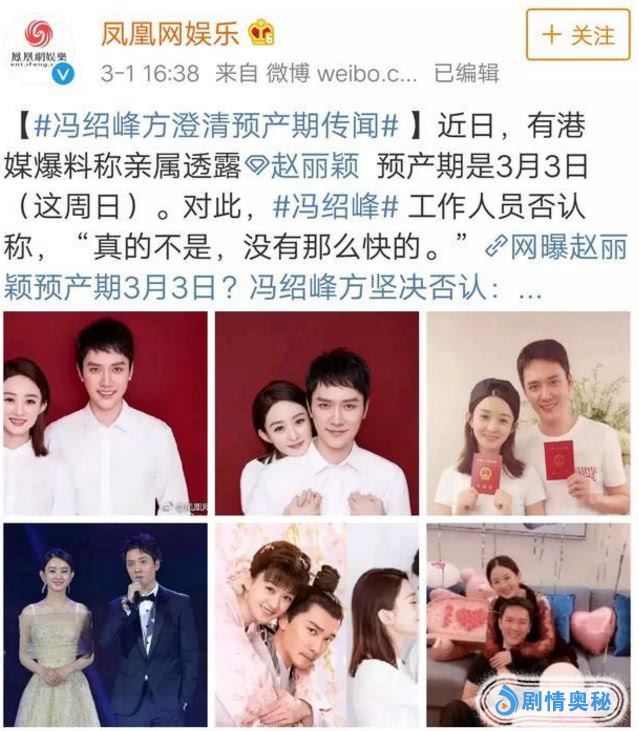Follow the 凤凰网娱乐 account

click(x=579, y=35)
